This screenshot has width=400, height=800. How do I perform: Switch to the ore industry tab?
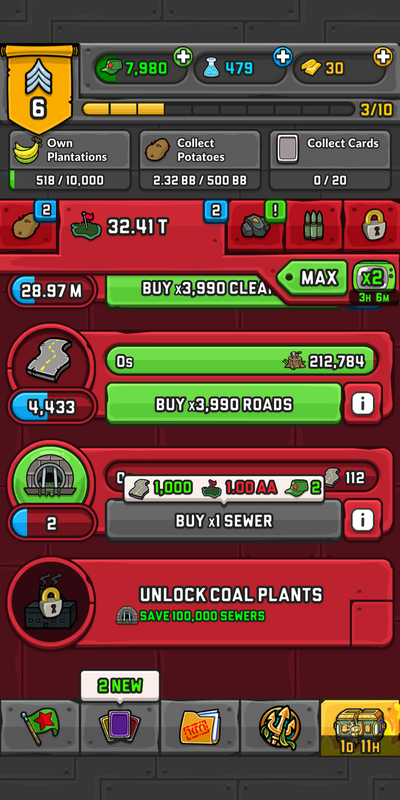[x=256, y=226]
